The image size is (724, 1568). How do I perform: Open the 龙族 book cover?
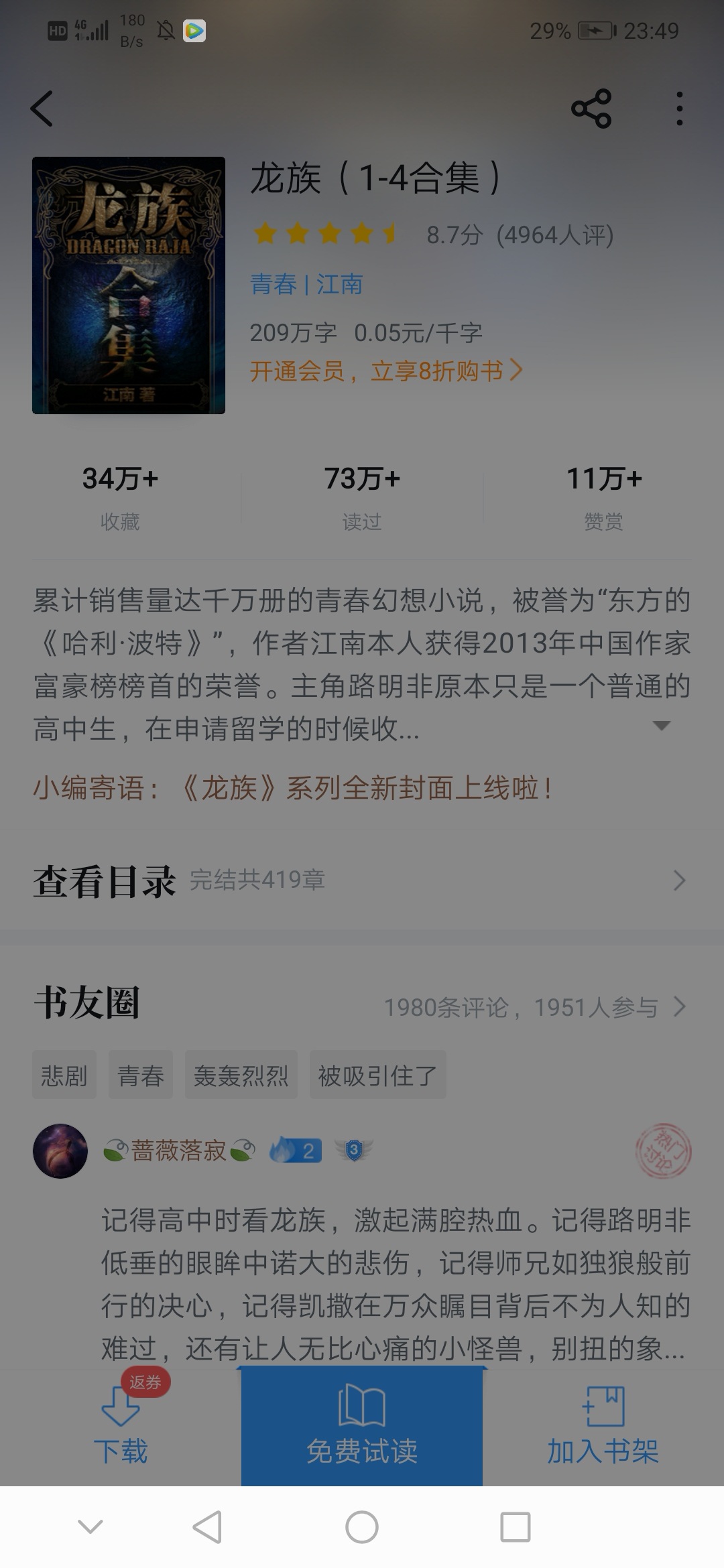pyautogui.click(x=129, y=285)
